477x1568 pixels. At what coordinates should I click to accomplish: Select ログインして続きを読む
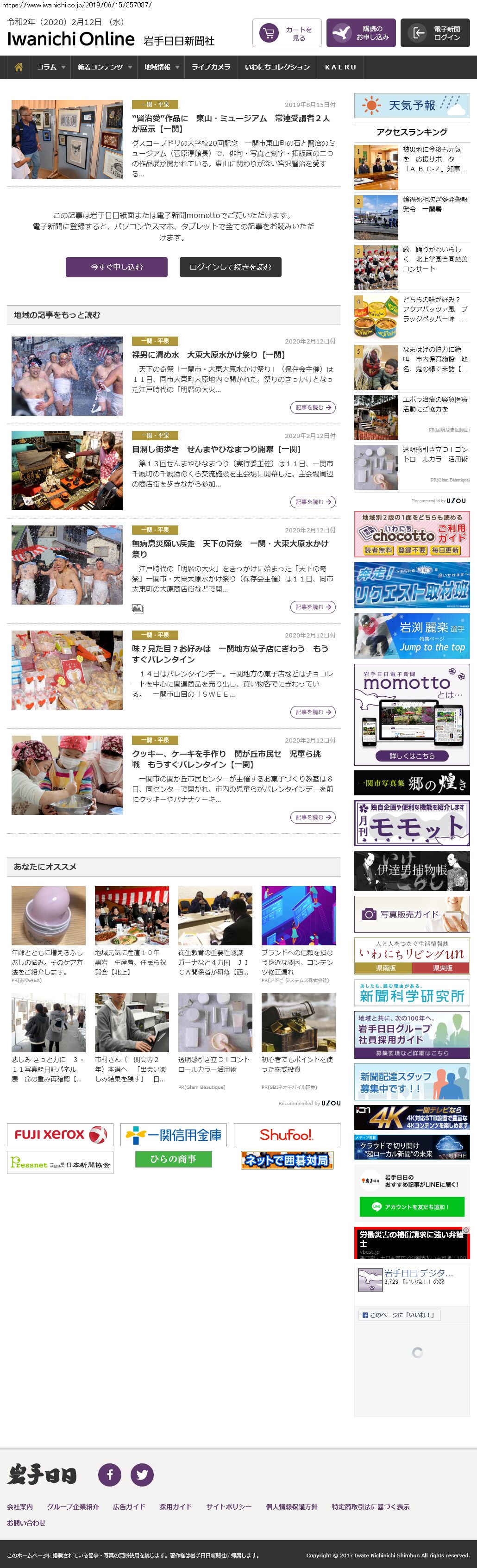tap(230, 267)
